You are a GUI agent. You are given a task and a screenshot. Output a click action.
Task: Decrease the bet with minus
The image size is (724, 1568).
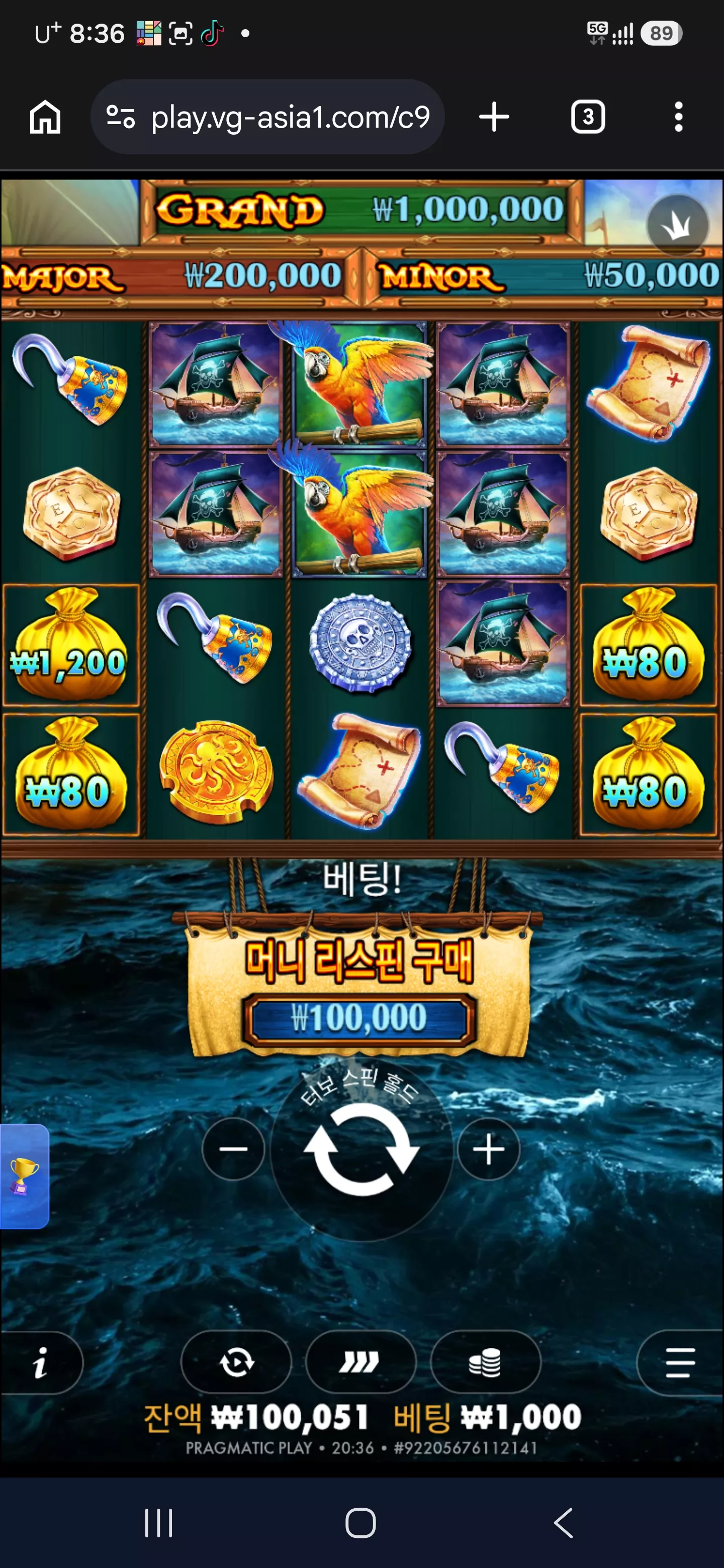233,1148
